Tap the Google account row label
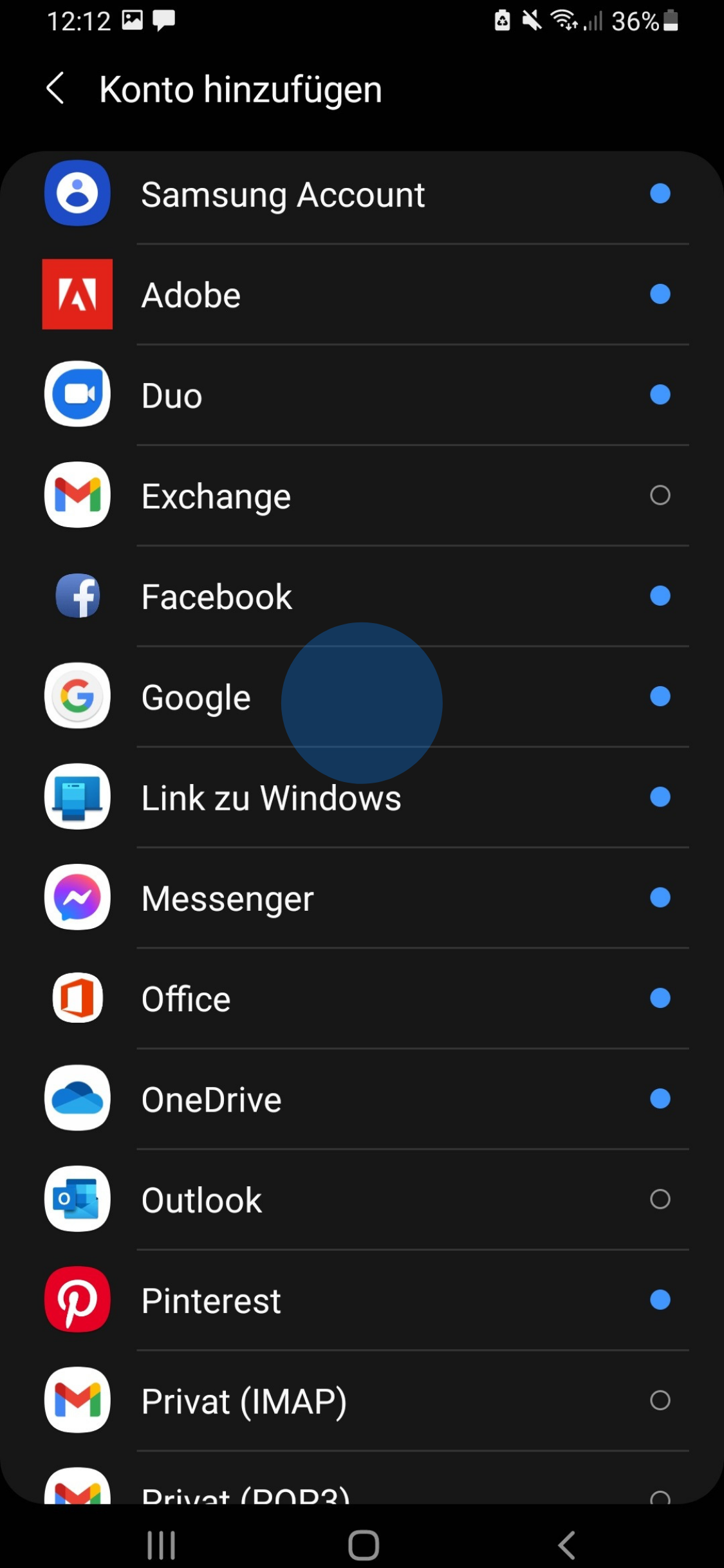 pyautogui.click(x=196, y=696)
